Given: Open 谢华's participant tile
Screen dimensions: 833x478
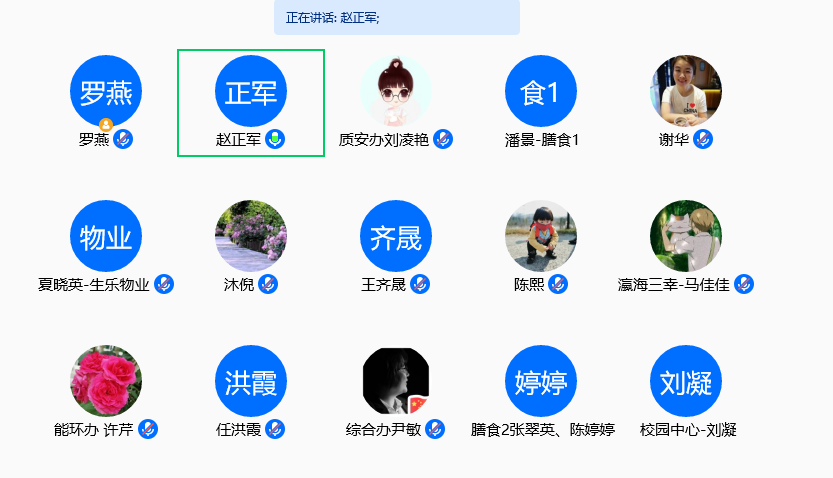Looking at the screenshot, I should [686, 92].
